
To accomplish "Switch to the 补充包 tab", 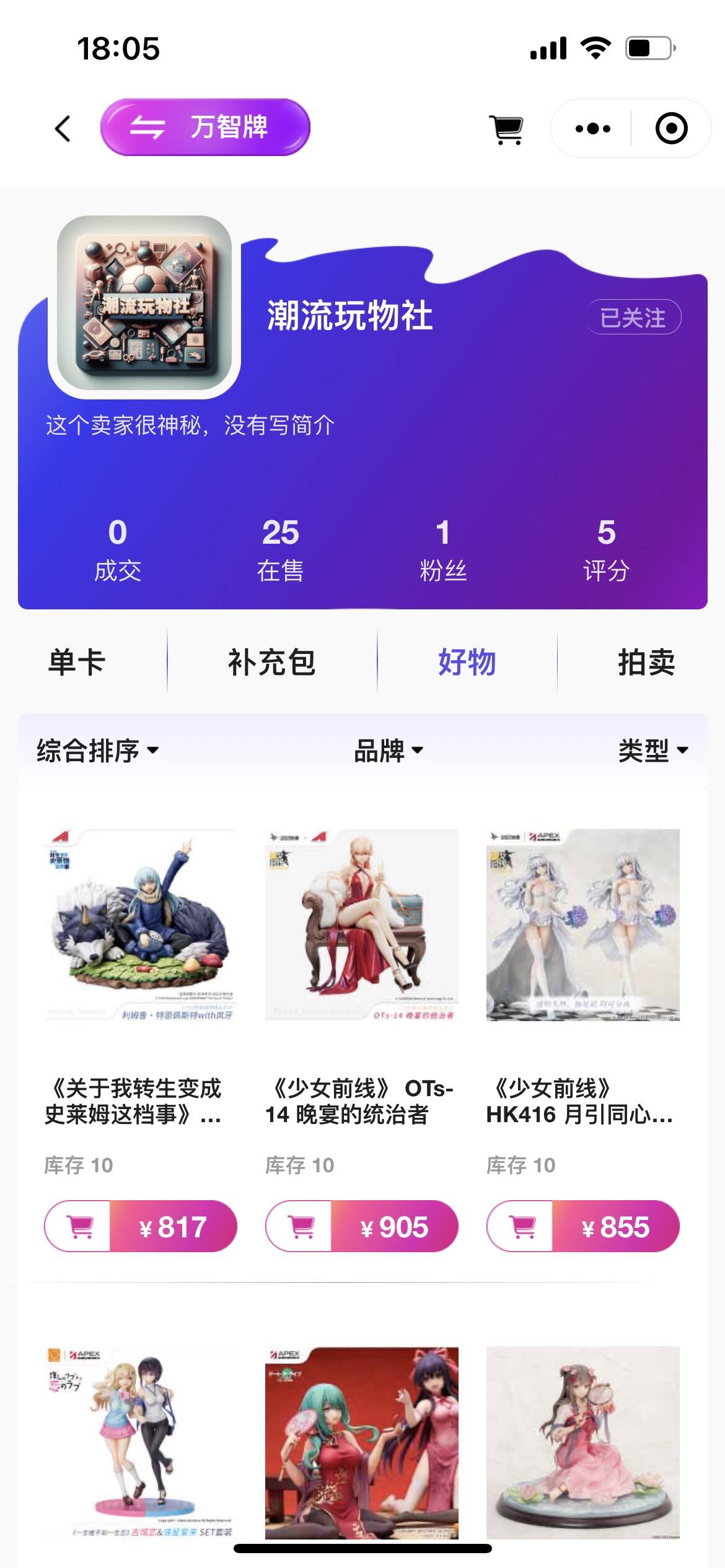I will pyautogui.click(x=272, y=662).
